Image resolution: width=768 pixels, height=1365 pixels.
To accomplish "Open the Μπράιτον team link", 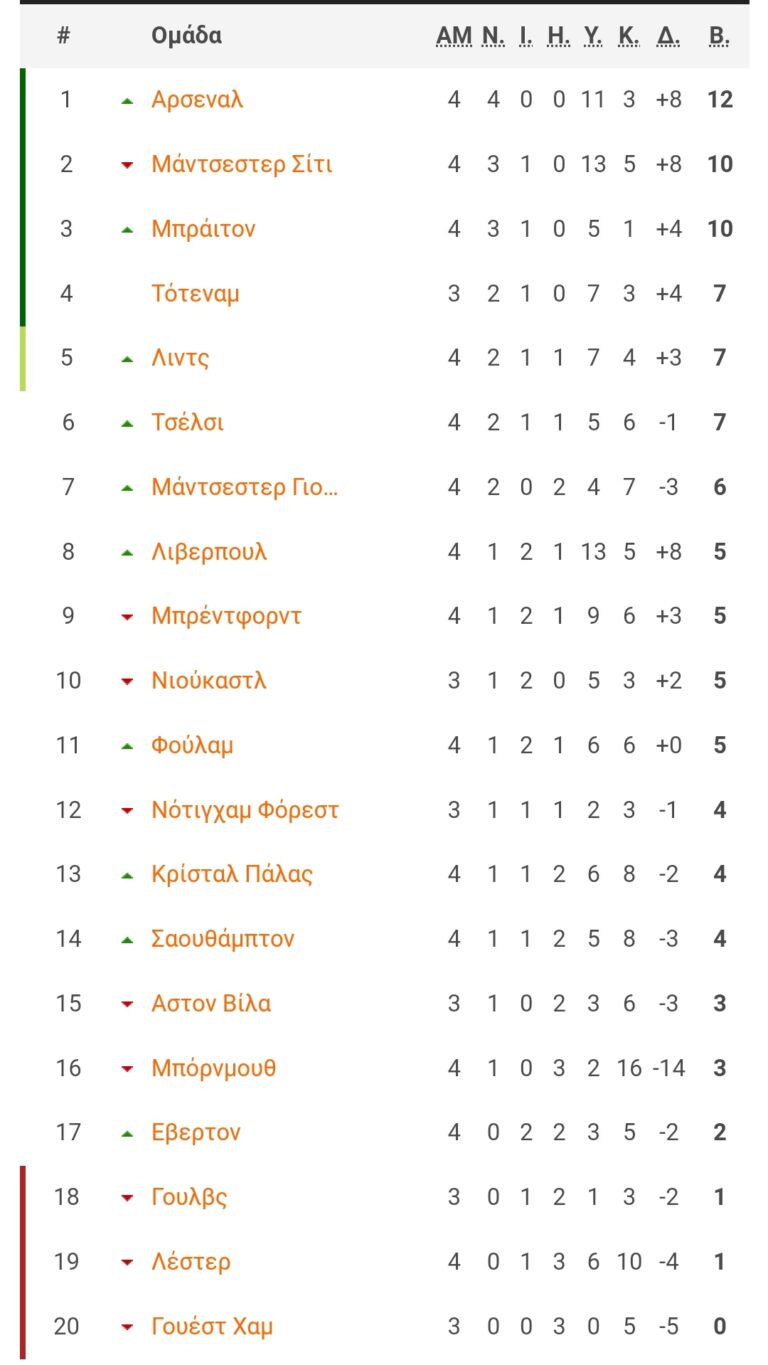I will click(x=203, y=229).
